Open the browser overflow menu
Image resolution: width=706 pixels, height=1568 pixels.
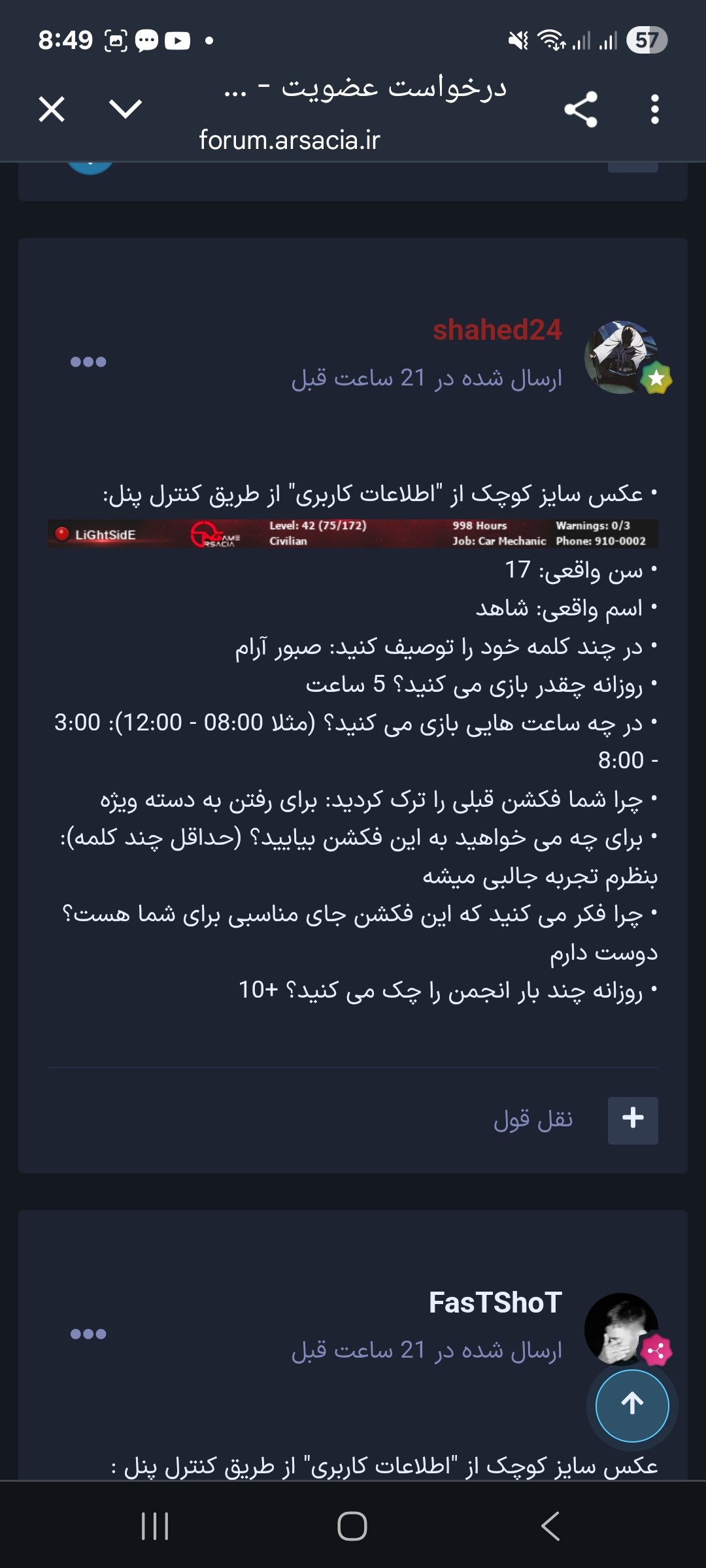click(654, 109)
